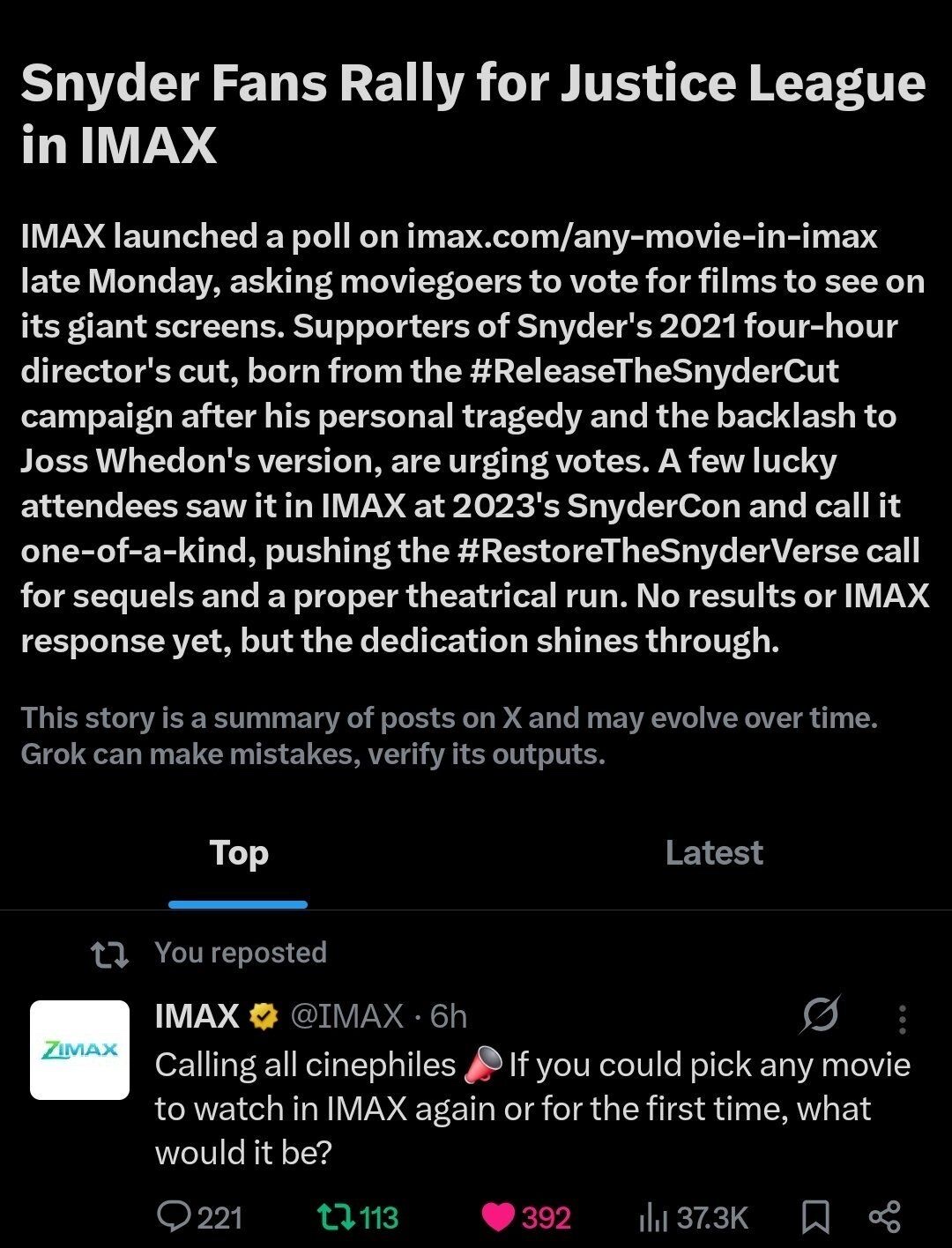Open IMAX profile avatar

pos(79,1050)
